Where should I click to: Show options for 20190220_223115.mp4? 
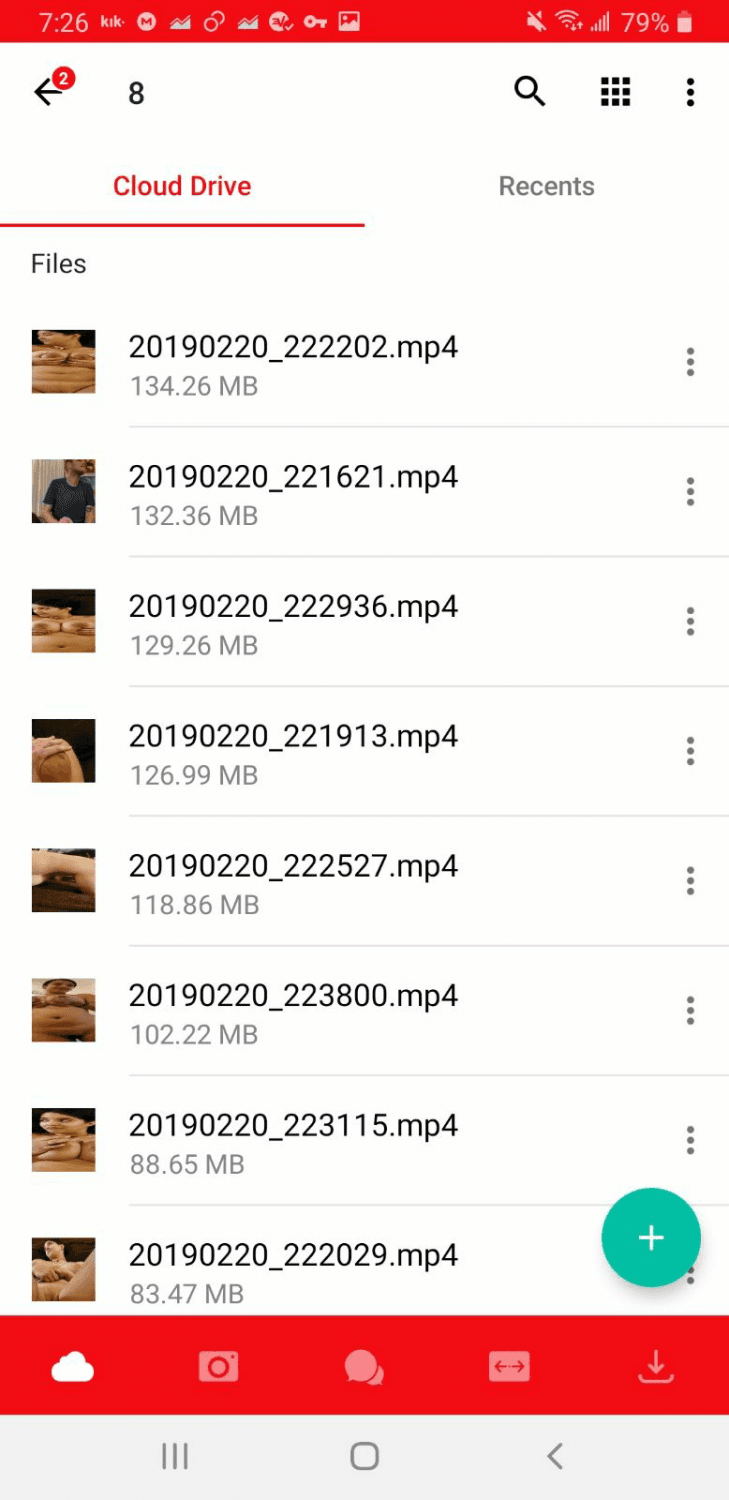click(x=690, y=1140)
